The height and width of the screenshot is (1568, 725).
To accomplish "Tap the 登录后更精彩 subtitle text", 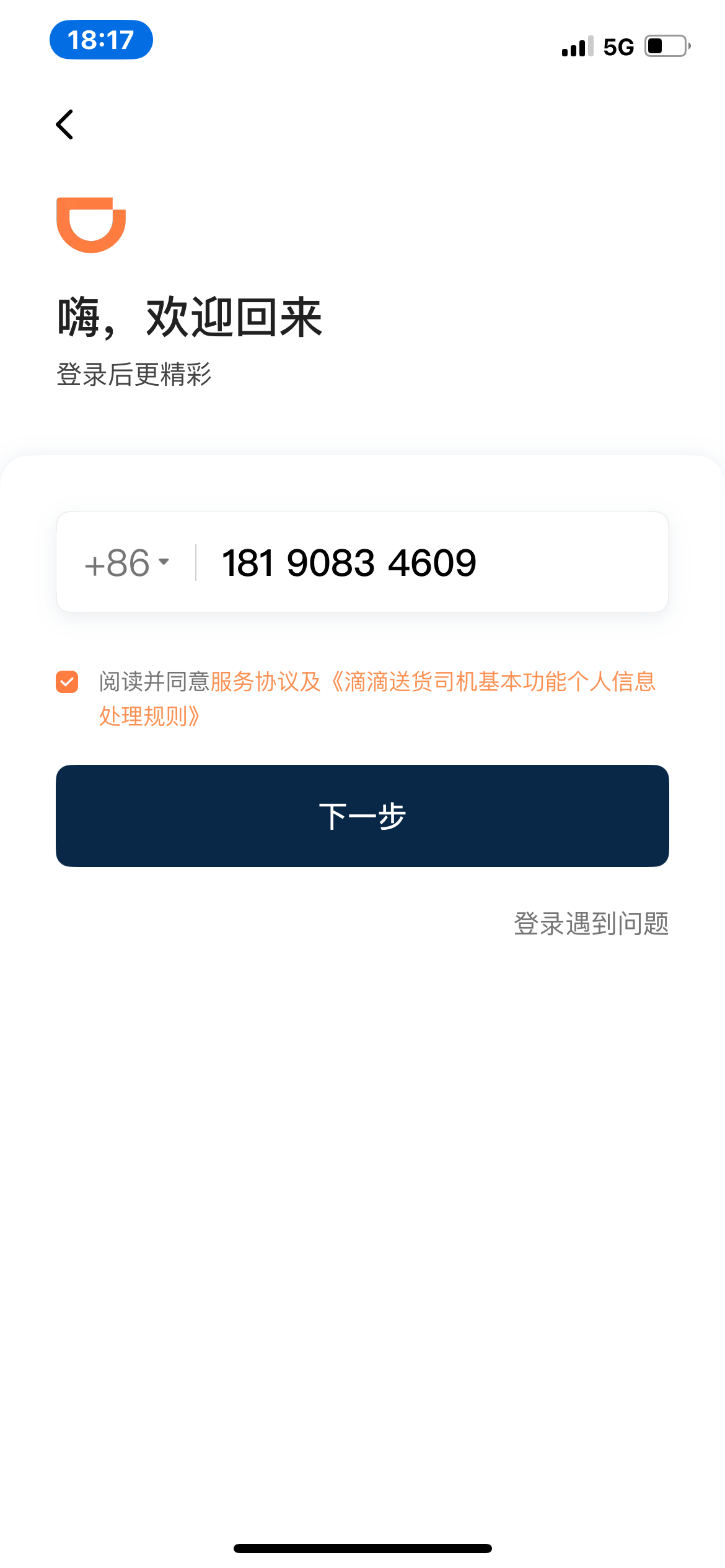I will click(x=134, y=372).
